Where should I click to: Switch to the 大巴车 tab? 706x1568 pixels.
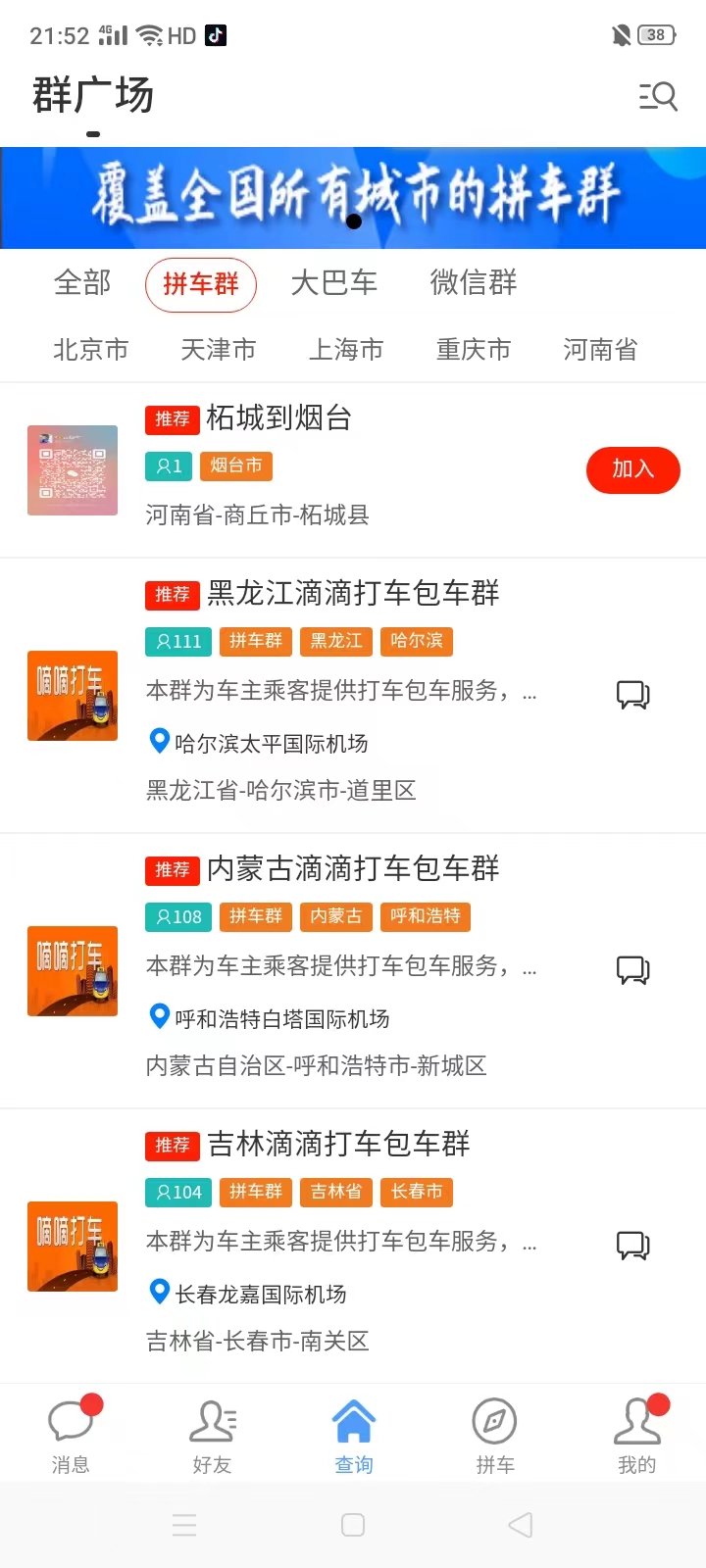(333, 284)
